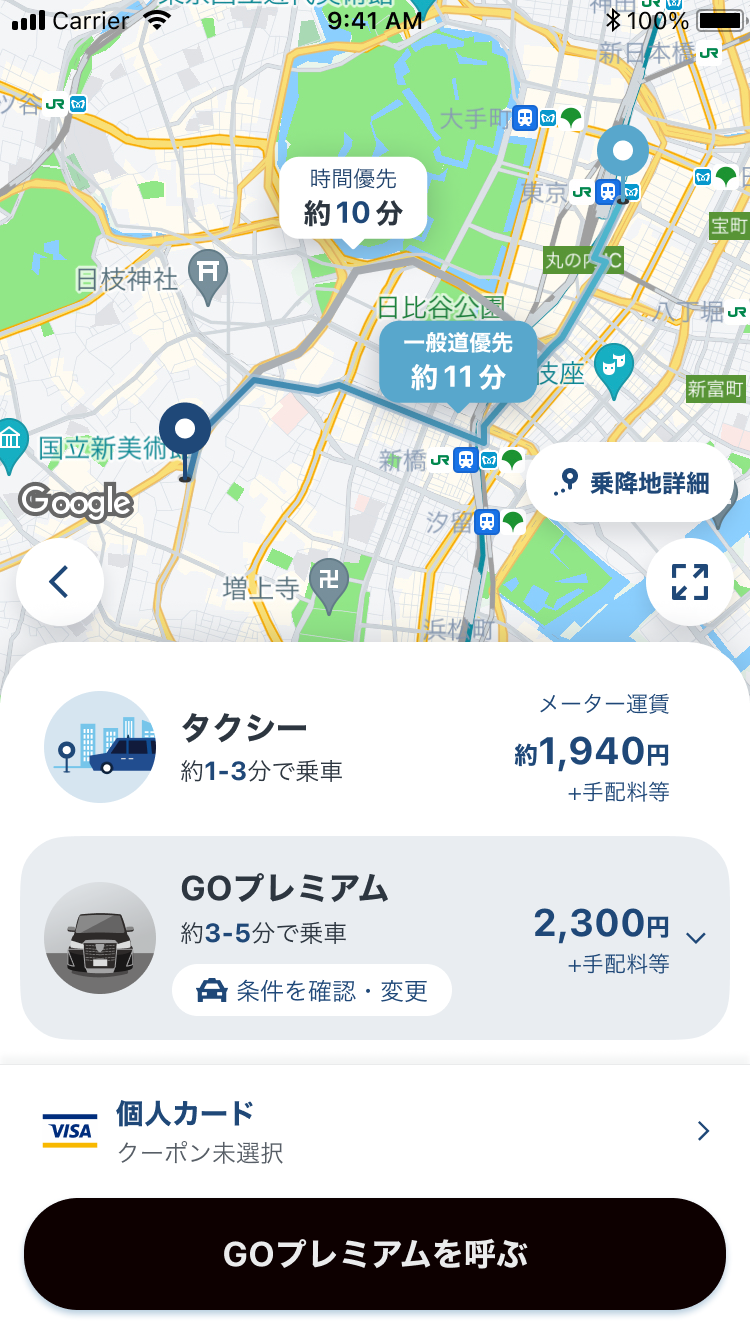750x1334 pixels.
Task: Open the 個人カード payment method row
Action: point(375,1131)
